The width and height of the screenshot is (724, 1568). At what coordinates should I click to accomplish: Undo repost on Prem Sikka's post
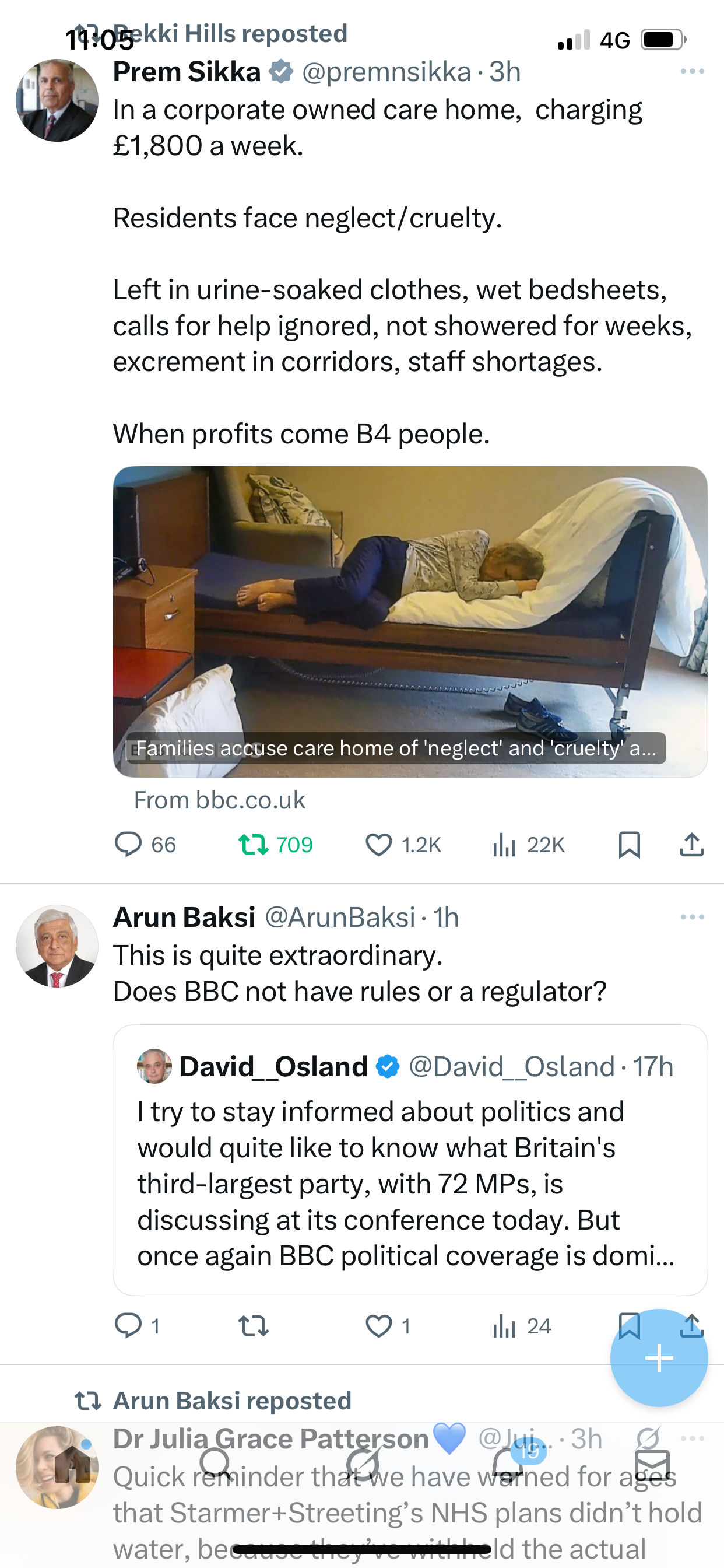point(254,845)
